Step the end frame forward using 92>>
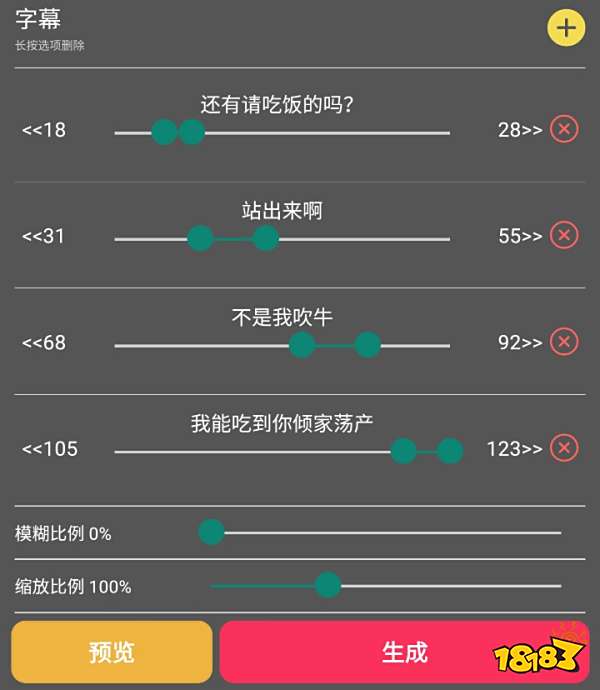Viewport: 600px width, 690px height. point(520,343)
